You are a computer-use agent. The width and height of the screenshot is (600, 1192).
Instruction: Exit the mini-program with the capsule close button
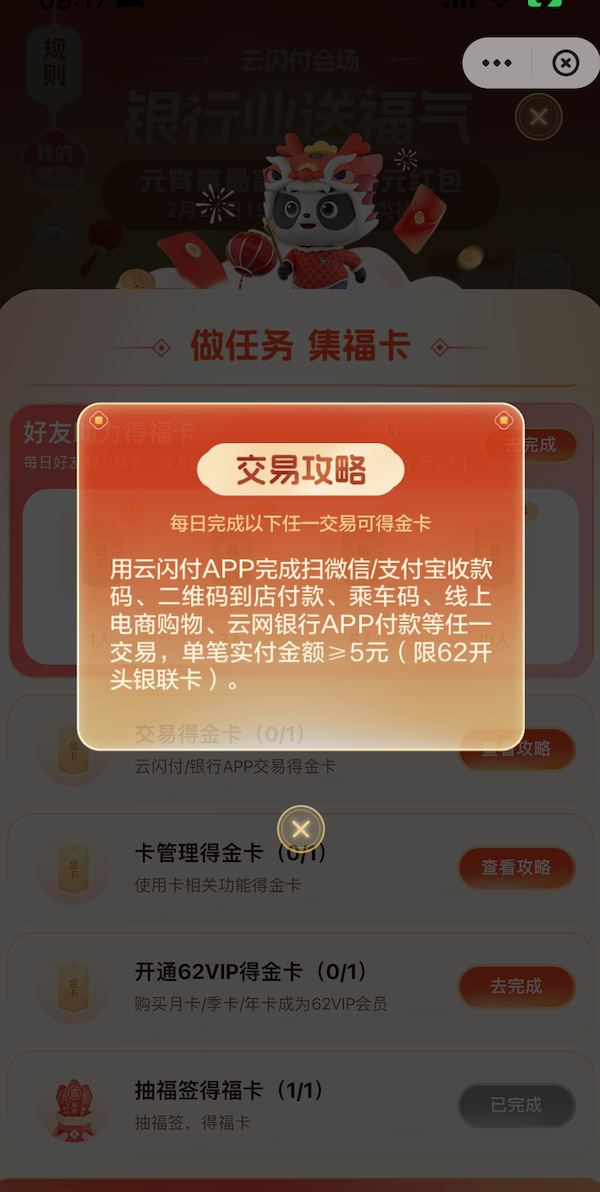point(565,63)
